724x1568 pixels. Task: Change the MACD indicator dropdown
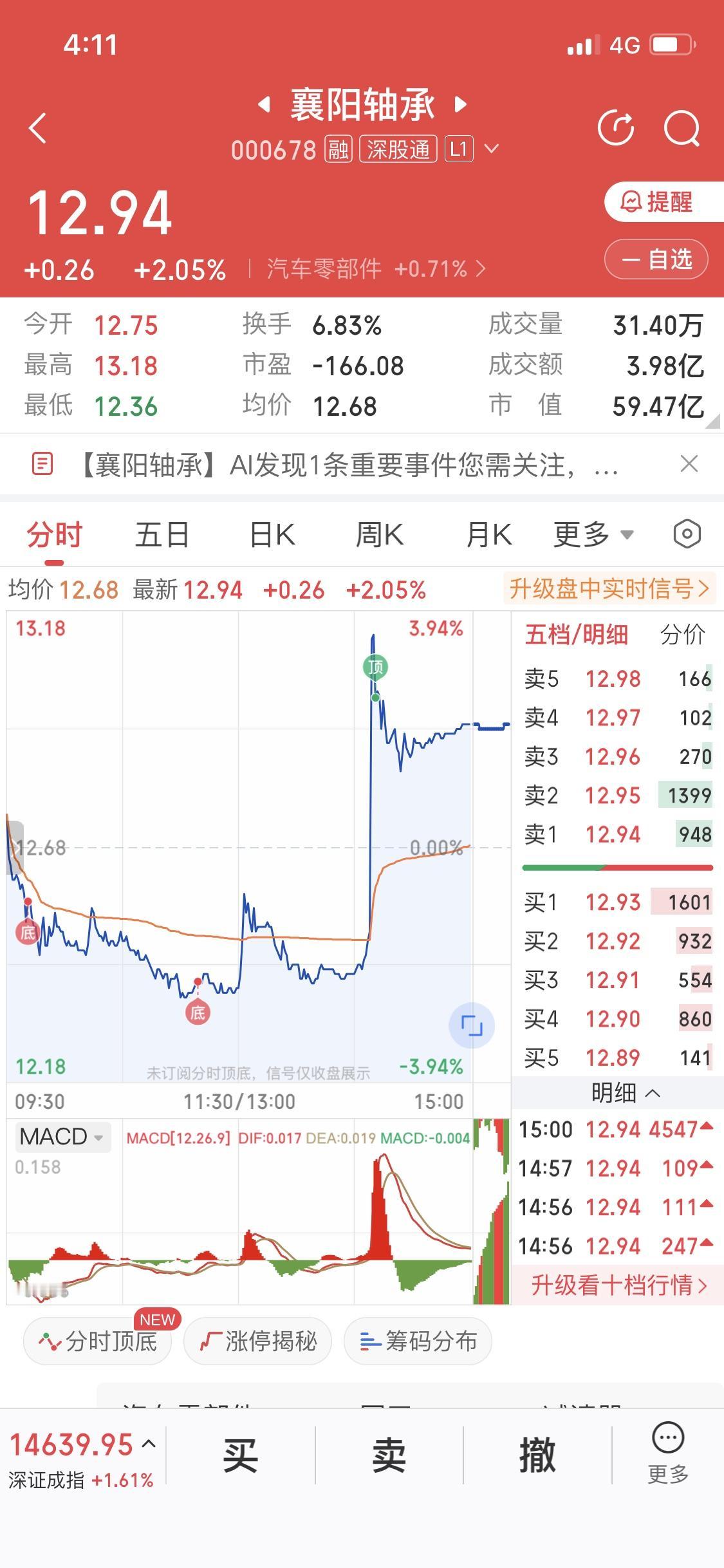click(62, 1137)
